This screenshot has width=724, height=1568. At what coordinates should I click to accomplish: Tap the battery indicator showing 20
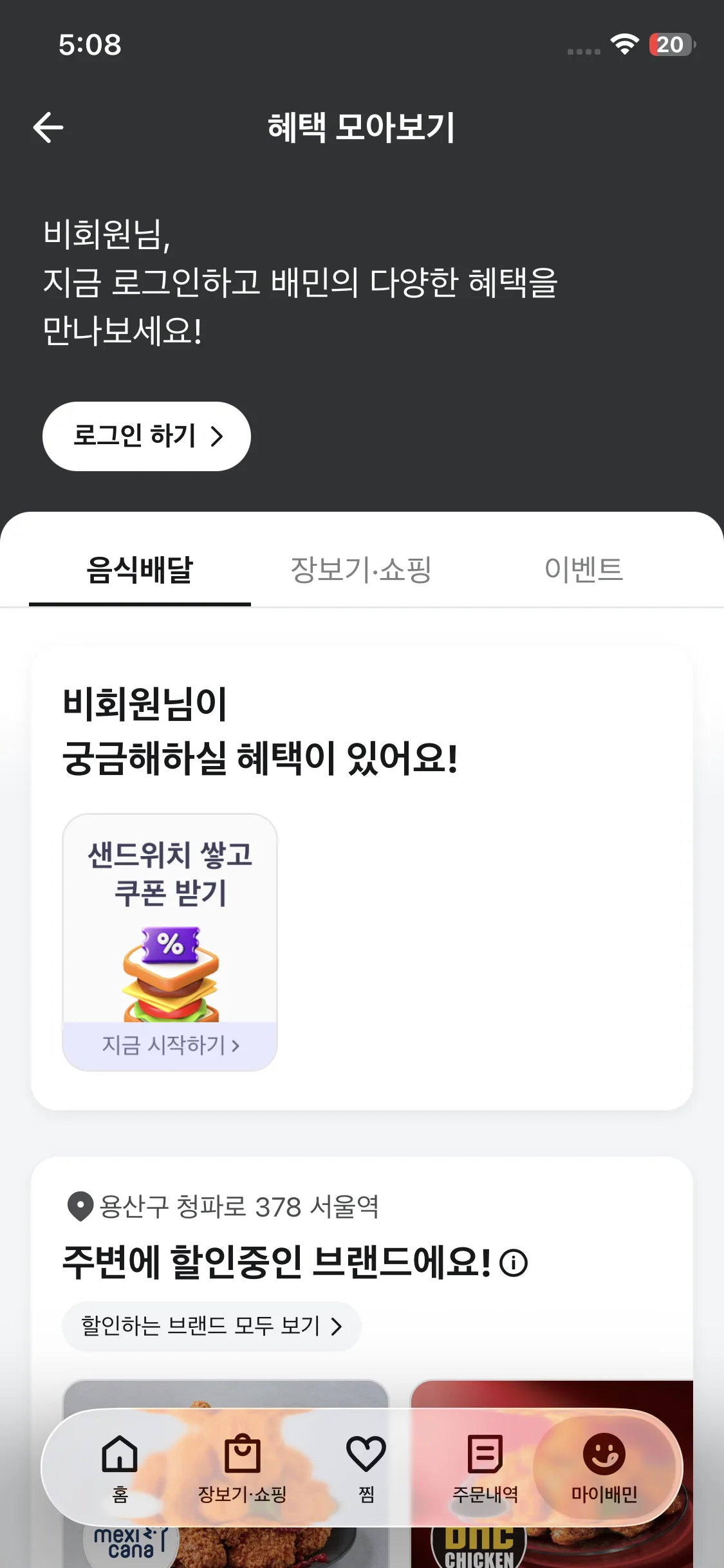click(x=669, y=45)
